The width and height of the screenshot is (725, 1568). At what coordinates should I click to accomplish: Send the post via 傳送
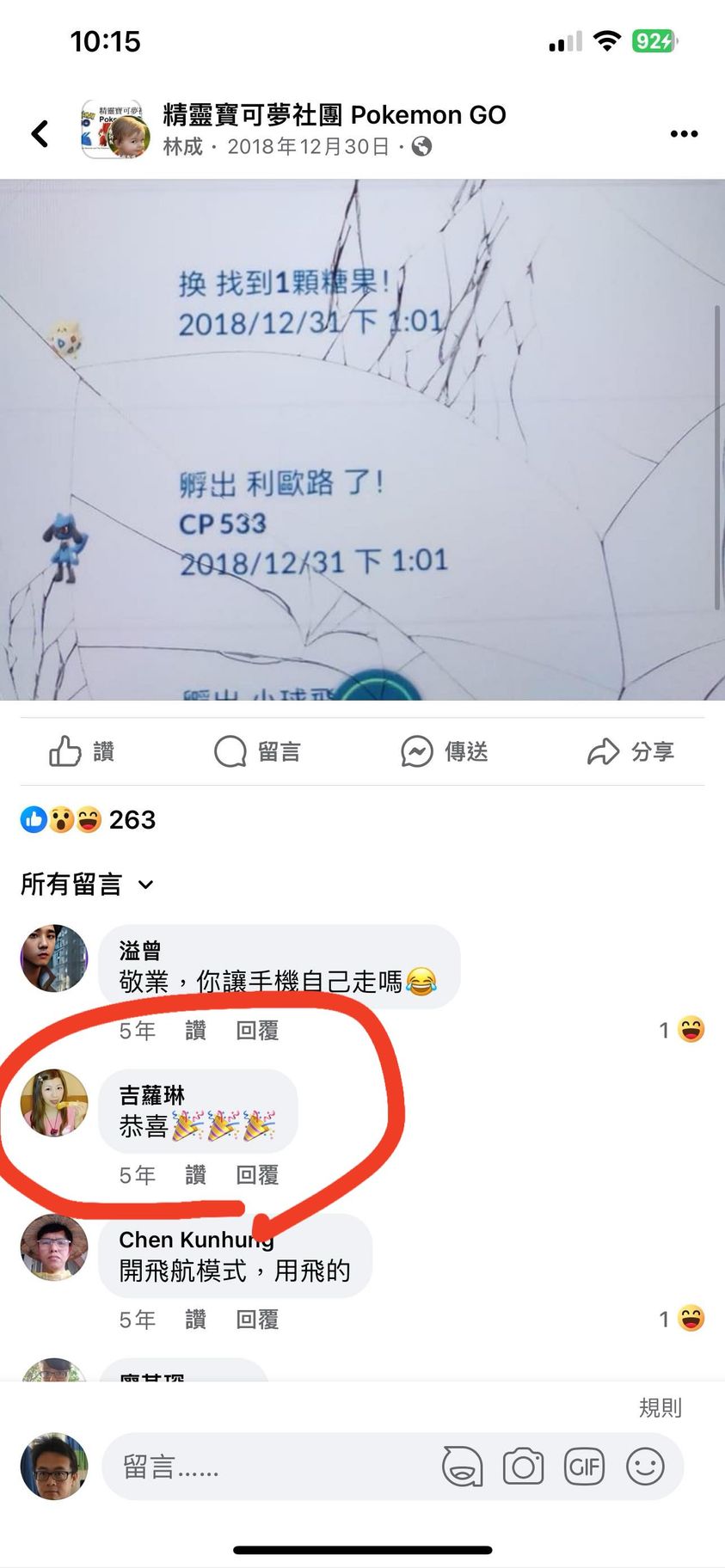tap(444, 751)
